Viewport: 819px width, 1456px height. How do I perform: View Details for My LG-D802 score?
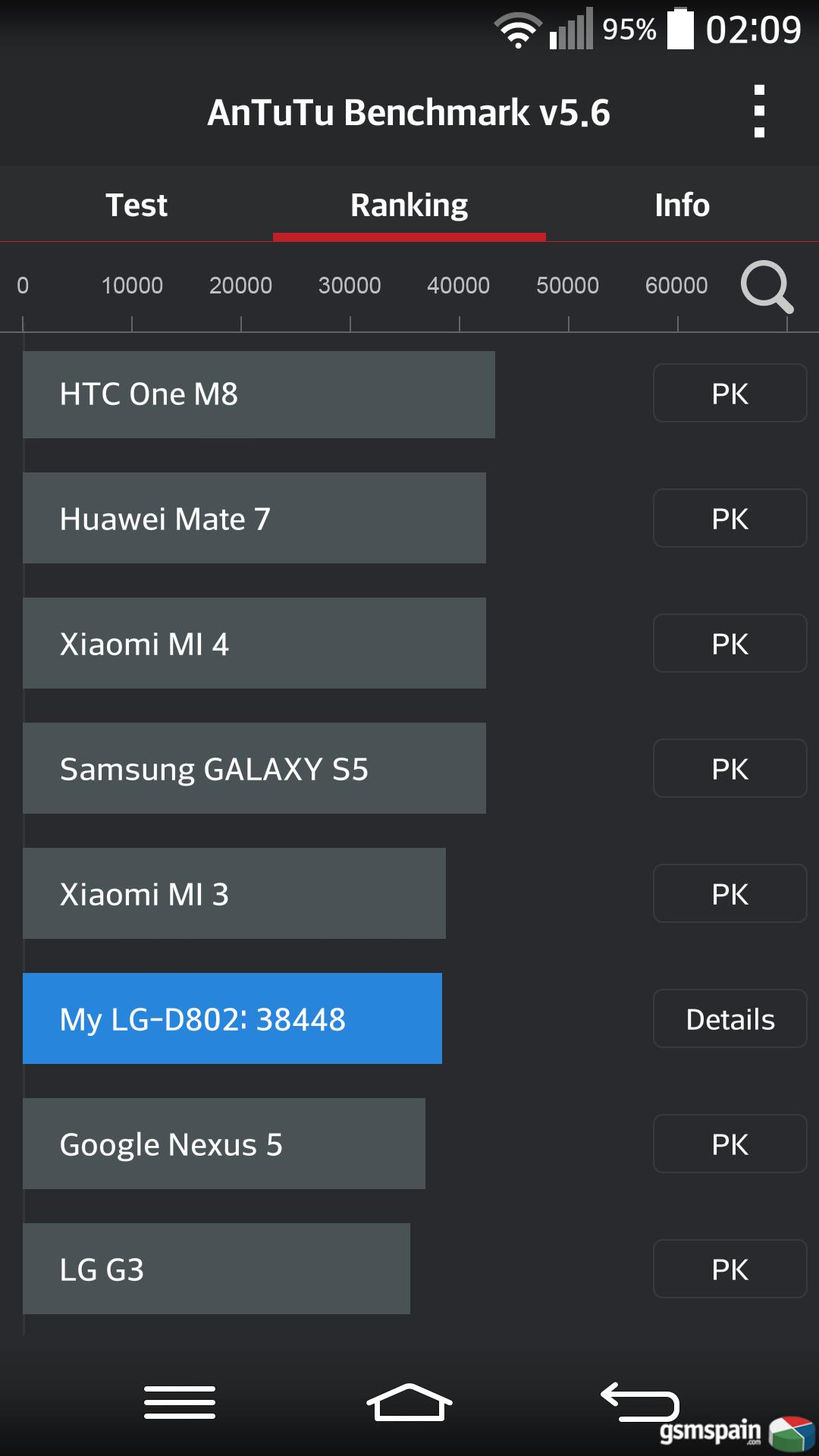tap(730, 1018)
